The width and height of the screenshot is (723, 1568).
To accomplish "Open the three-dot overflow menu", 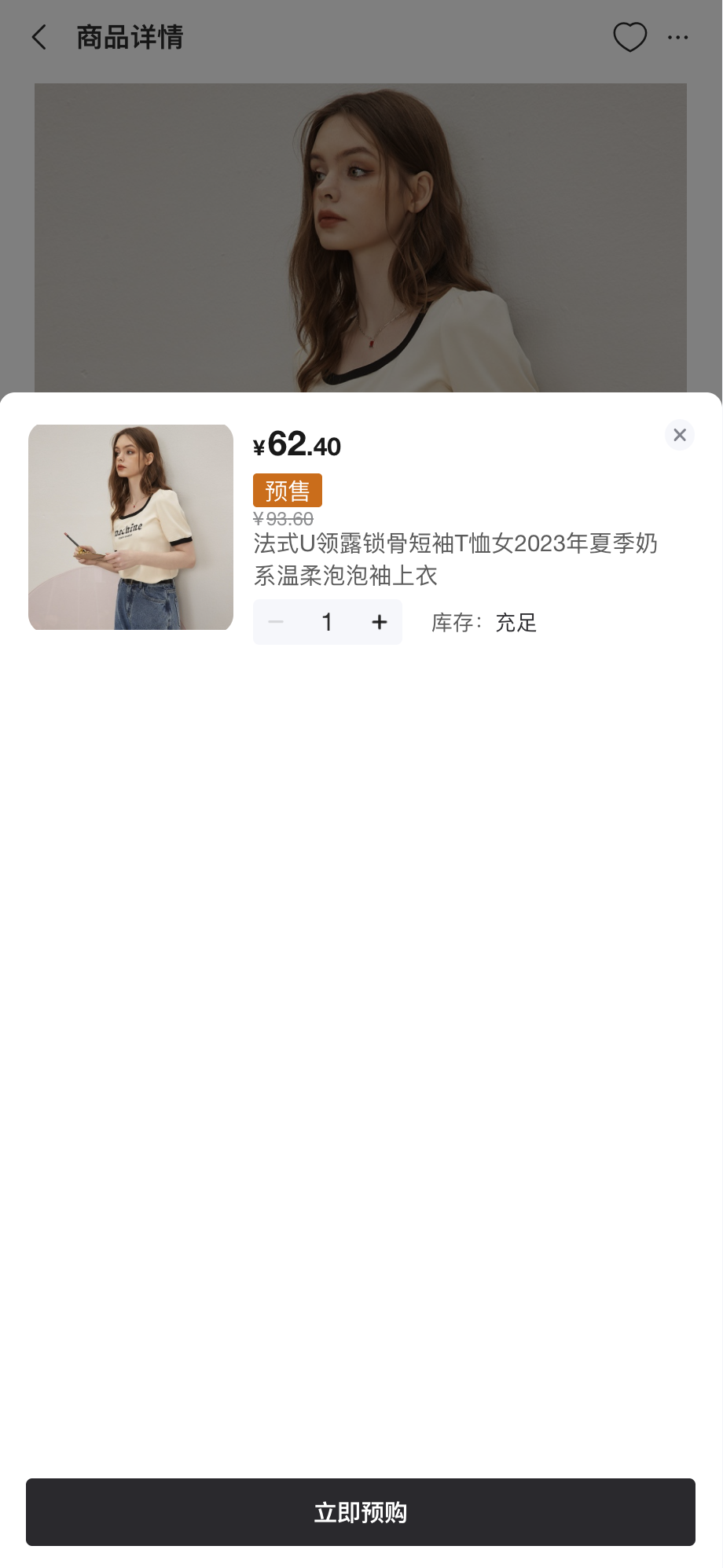I will tap(678, 37).
